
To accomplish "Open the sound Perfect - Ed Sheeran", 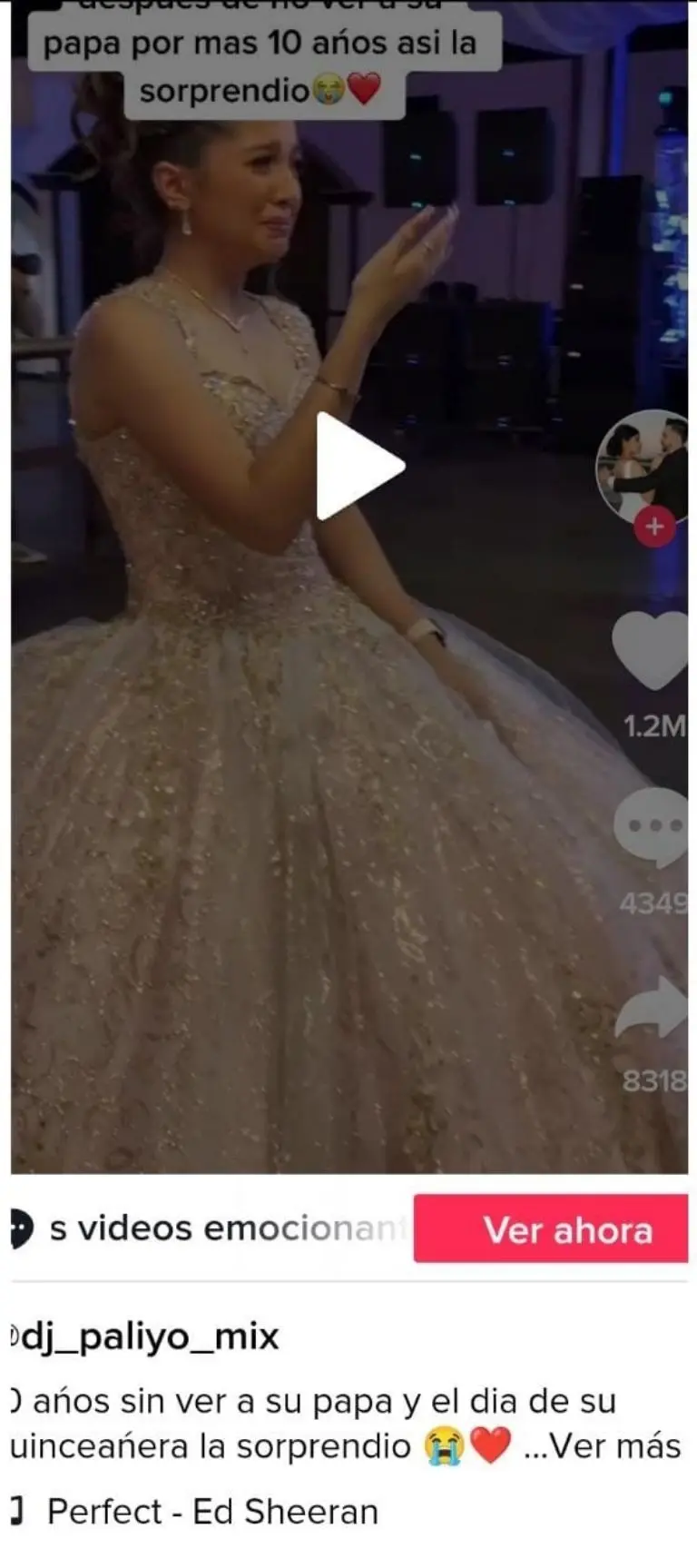I will click(x=211, y=1512).
